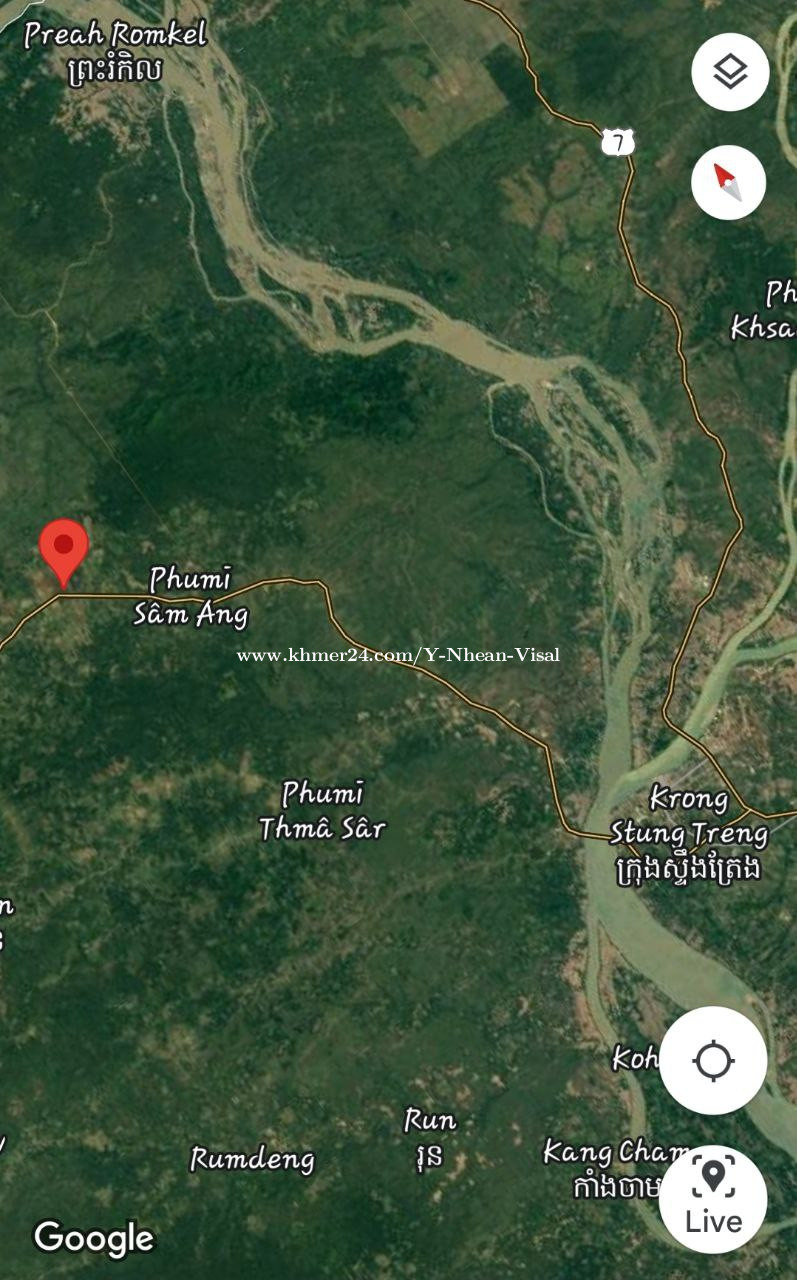This screenshot has height=1280, width=797.
Task: Center map on my current location
Action: (713, 1061)
